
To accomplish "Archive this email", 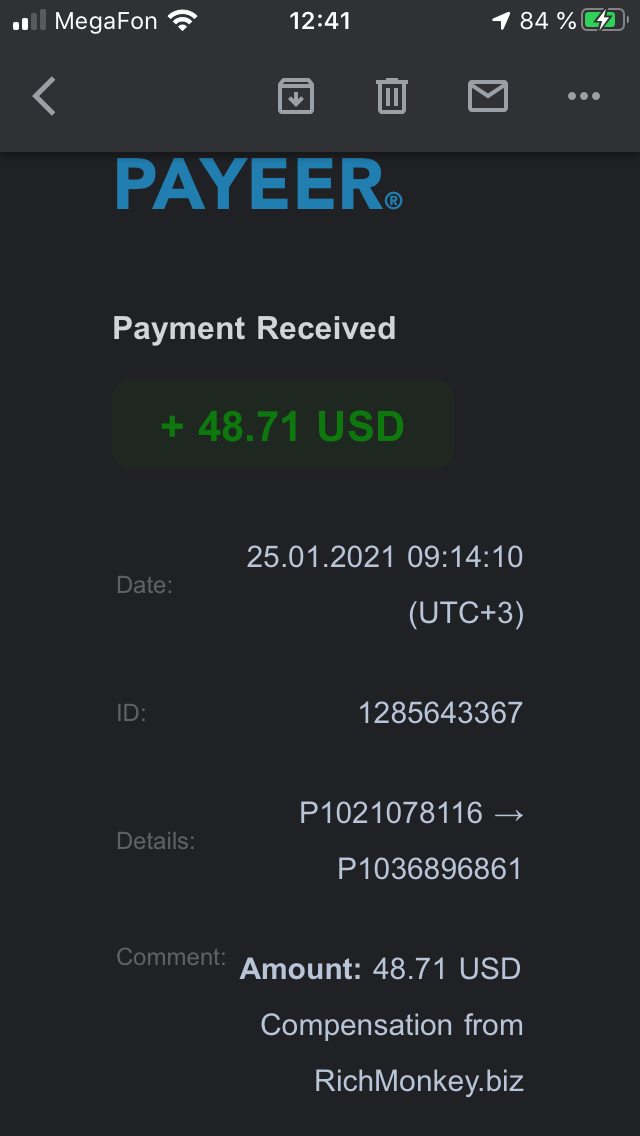I will coord(296,96).
